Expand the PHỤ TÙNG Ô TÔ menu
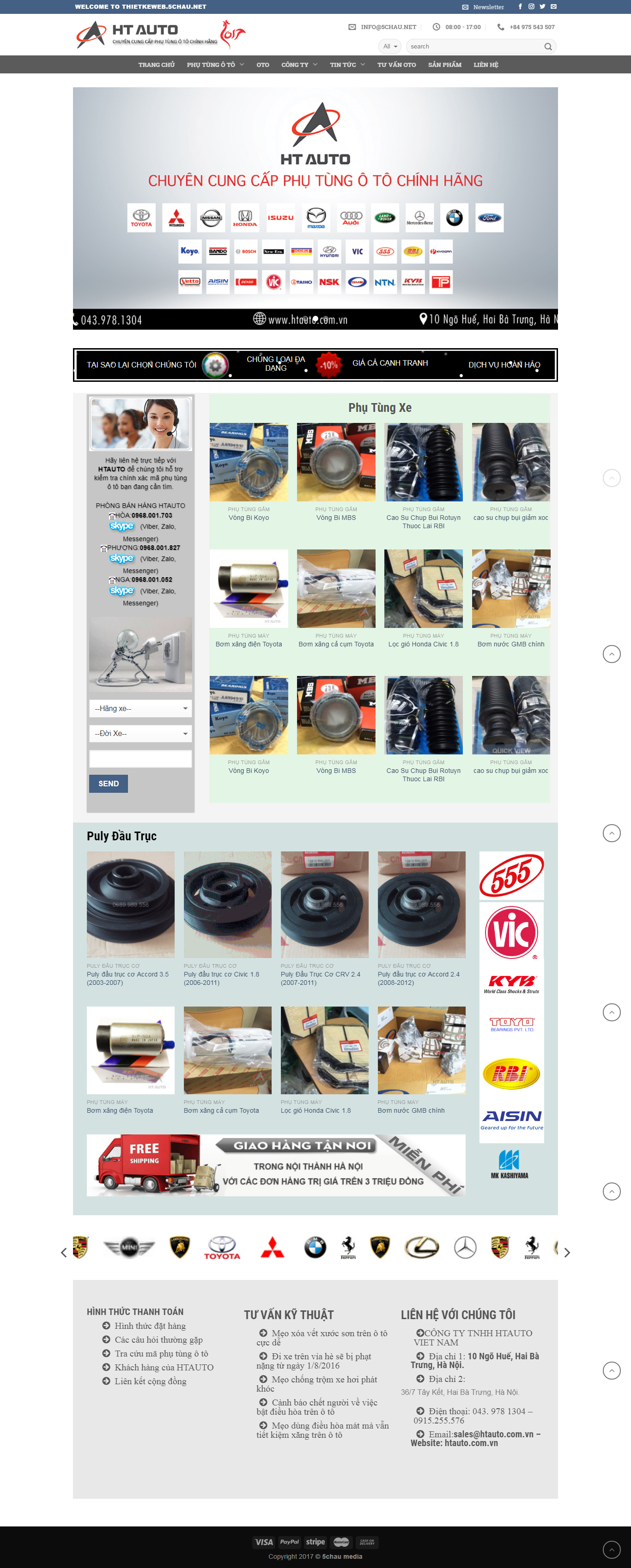The width and height of the screenshot is (631, 1568). click(x=215, y=65)
